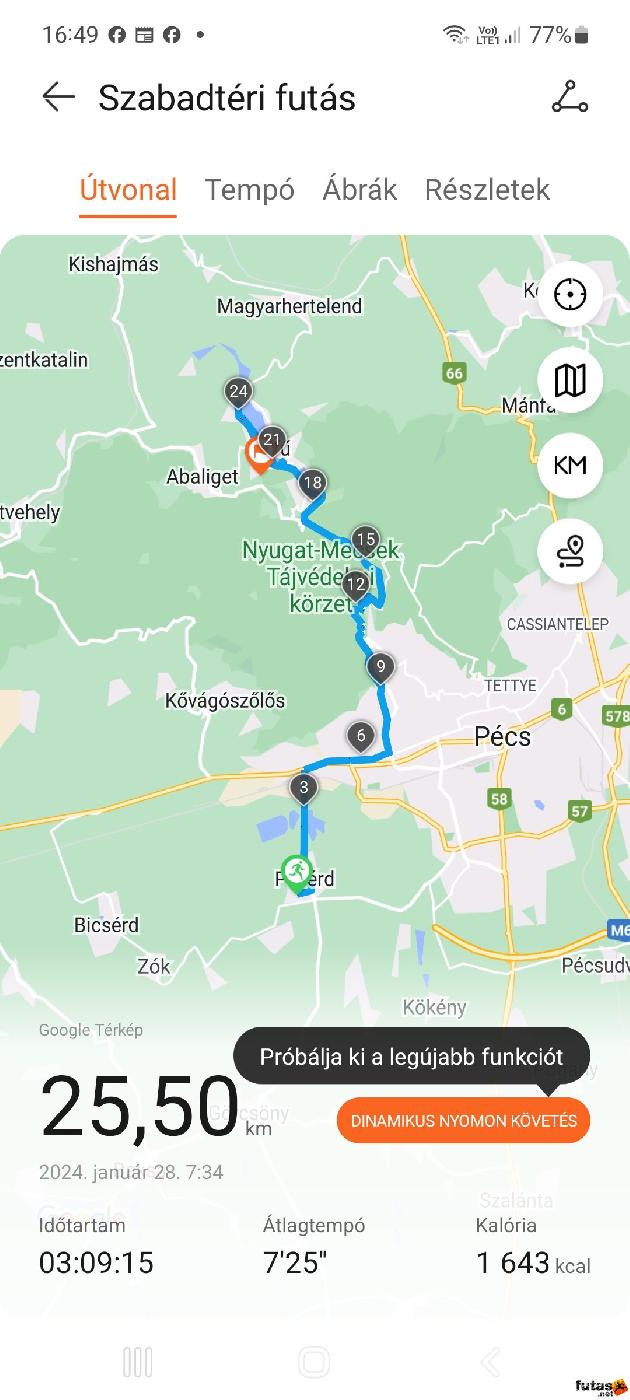630x1400 pixels.
Task: Open recent apps from the navigation bar
Action: [138, 1361]
